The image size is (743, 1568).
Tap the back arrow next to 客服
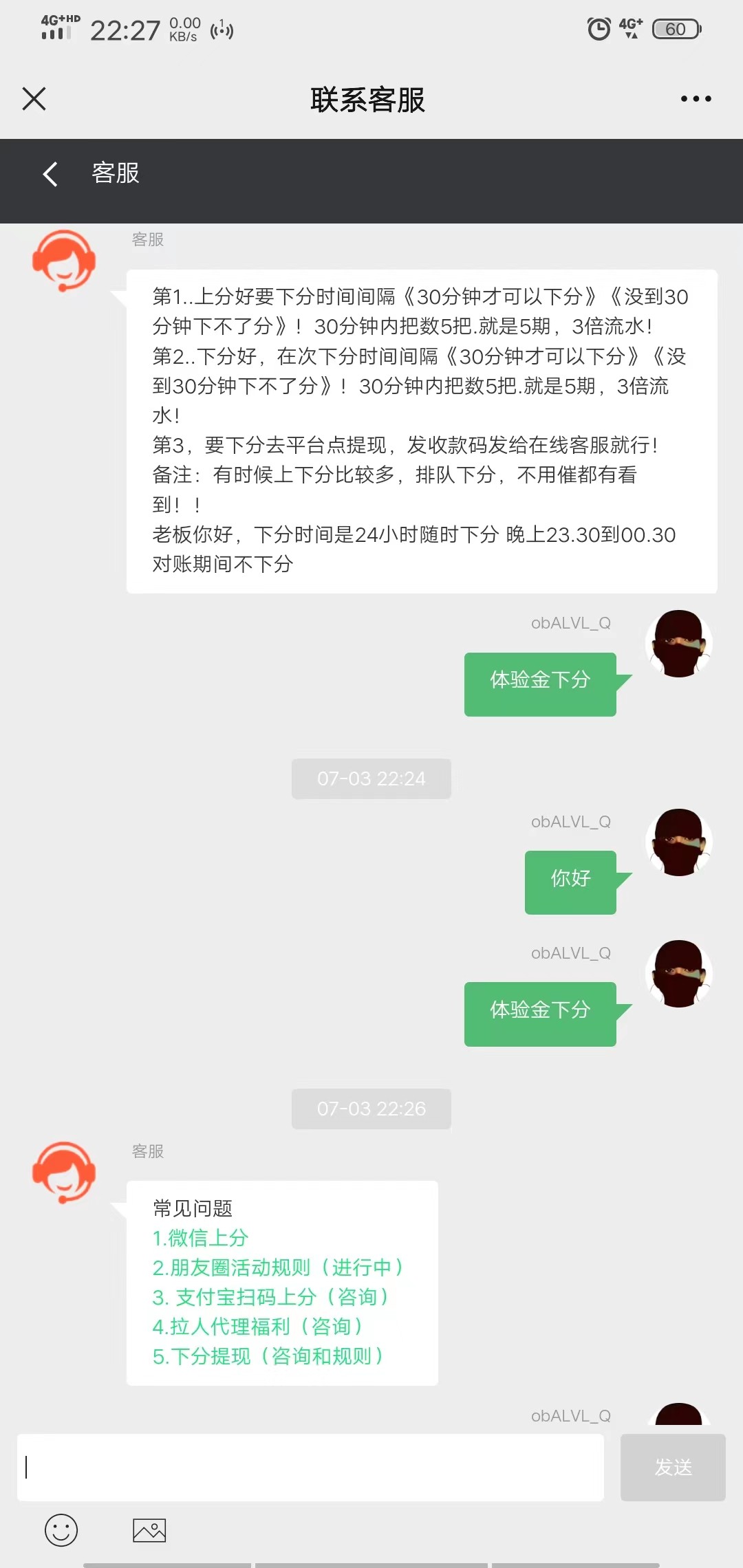tap(49, 174)
